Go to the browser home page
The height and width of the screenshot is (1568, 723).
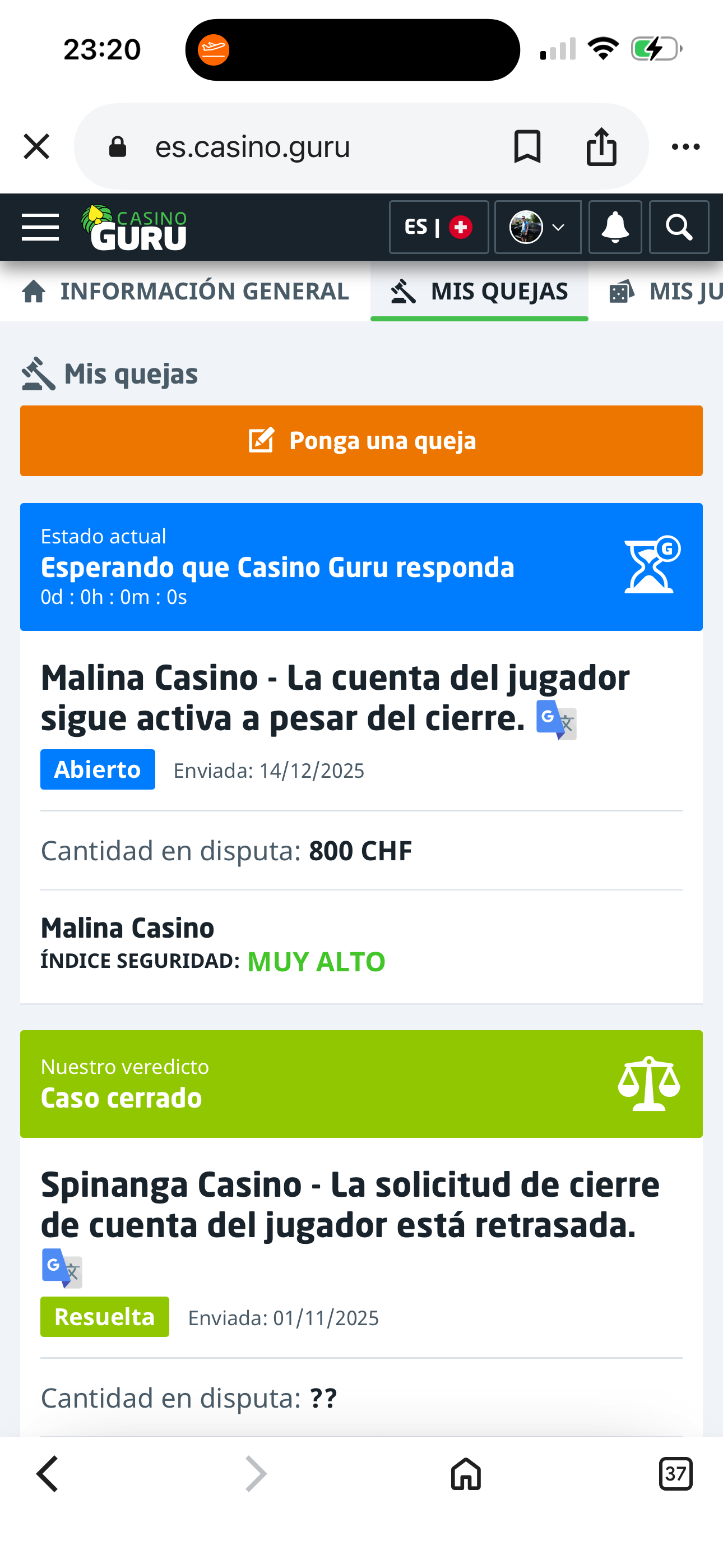tap(466, 1474)
